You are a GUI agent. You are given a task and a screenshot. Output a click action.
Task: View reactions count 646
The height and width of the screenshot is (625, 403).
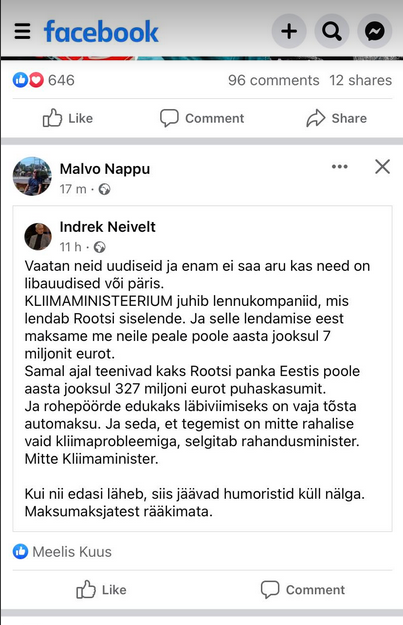click(x=43, y=80)
